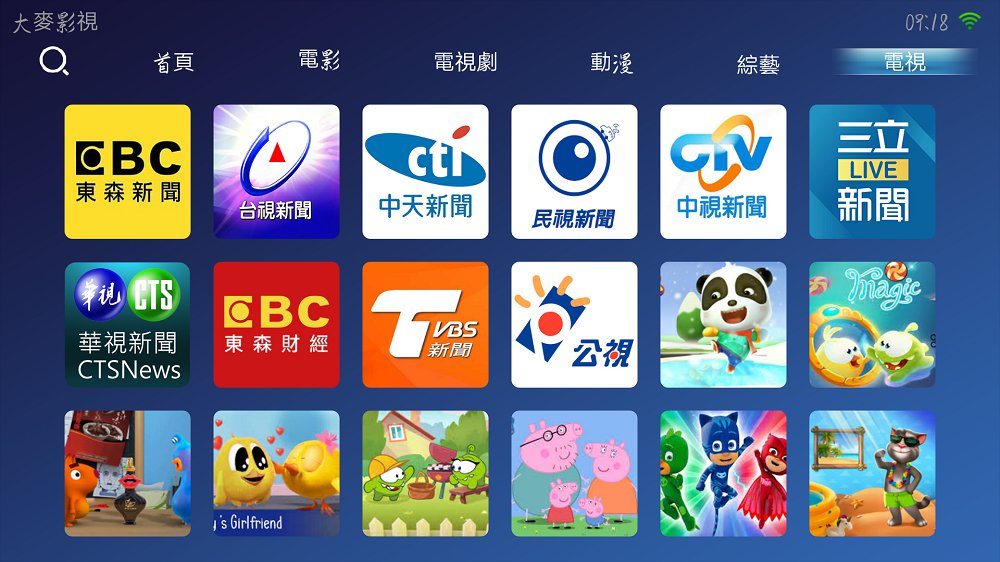The image size is (1000, 562).
Task: Open 民視新聞 channel
Action: (574, 172)
